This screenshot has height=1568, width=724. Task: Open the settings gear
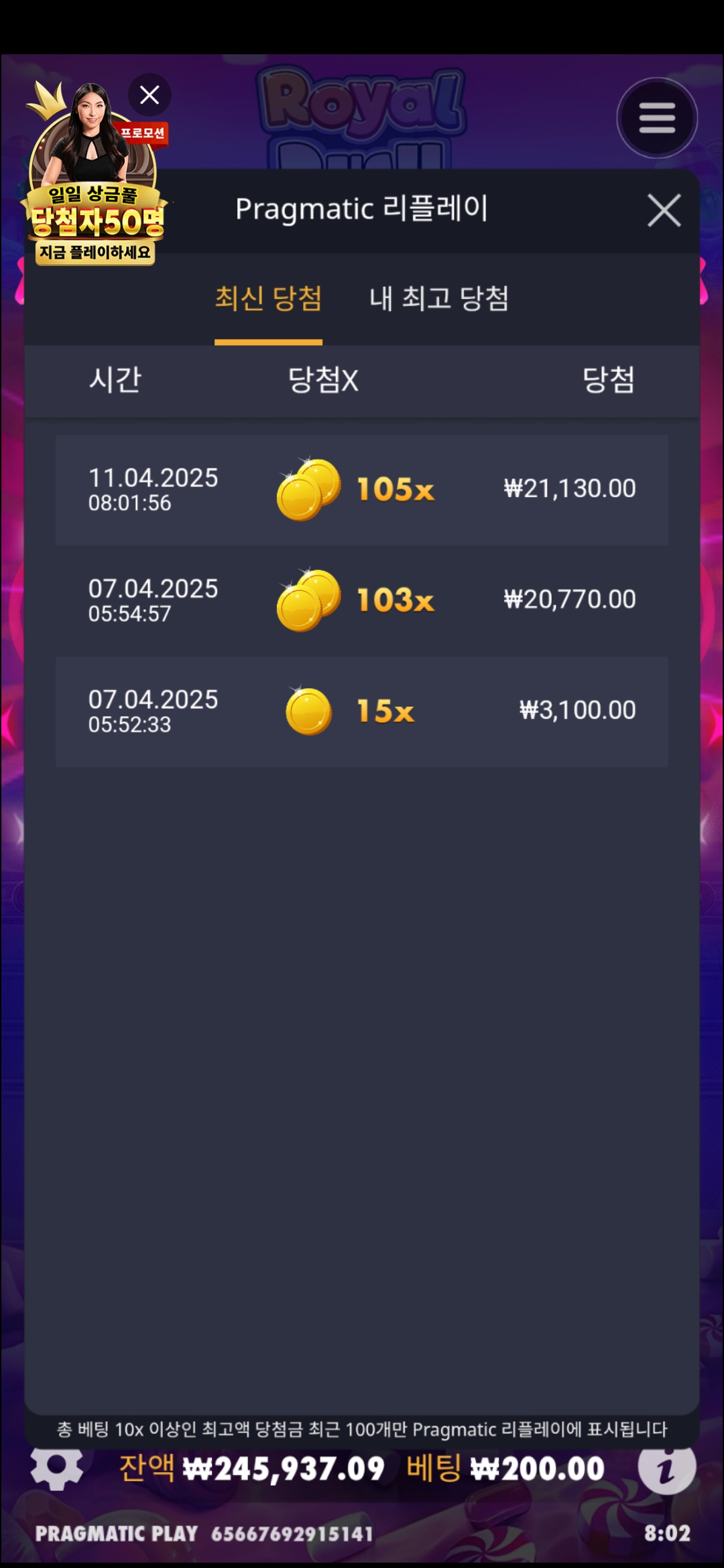[x=57, y=1467]
